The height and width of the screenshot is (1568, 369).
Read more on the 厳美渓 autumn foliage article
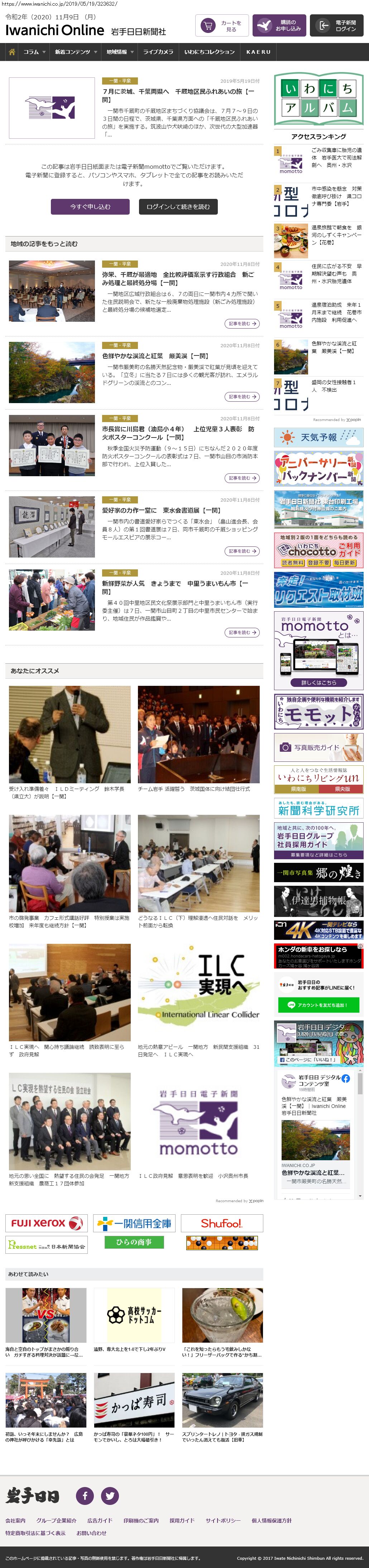pos(242,397)
